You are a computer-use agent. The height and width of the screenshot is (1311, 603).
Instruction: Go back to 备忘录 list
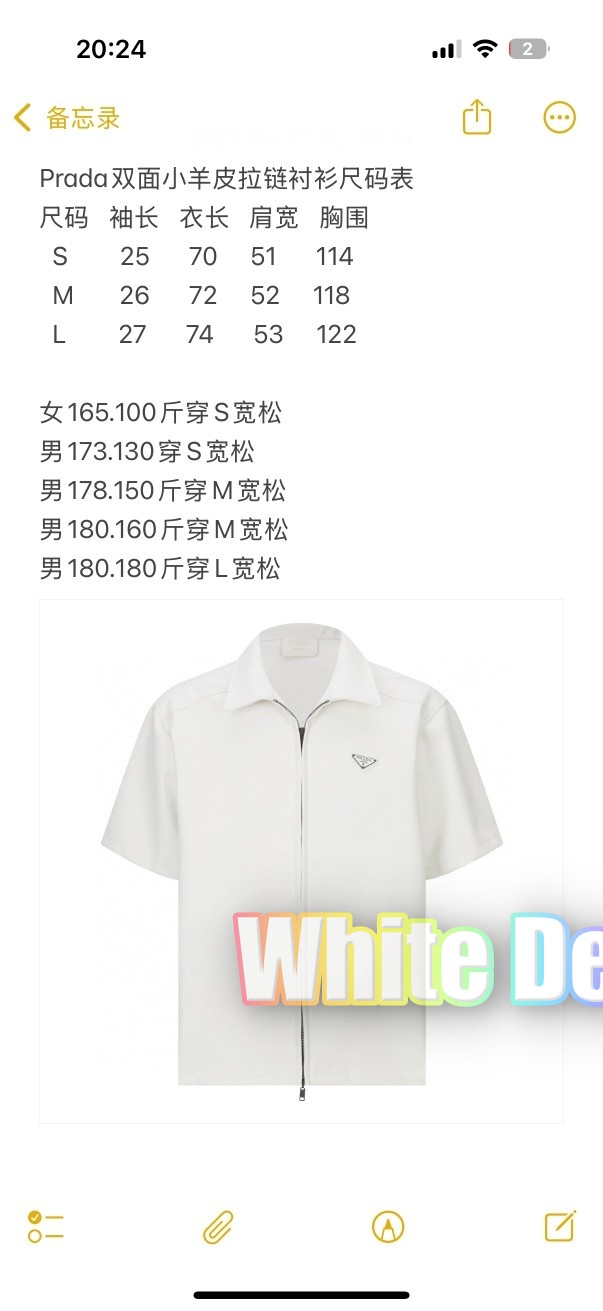click(66, 118)
